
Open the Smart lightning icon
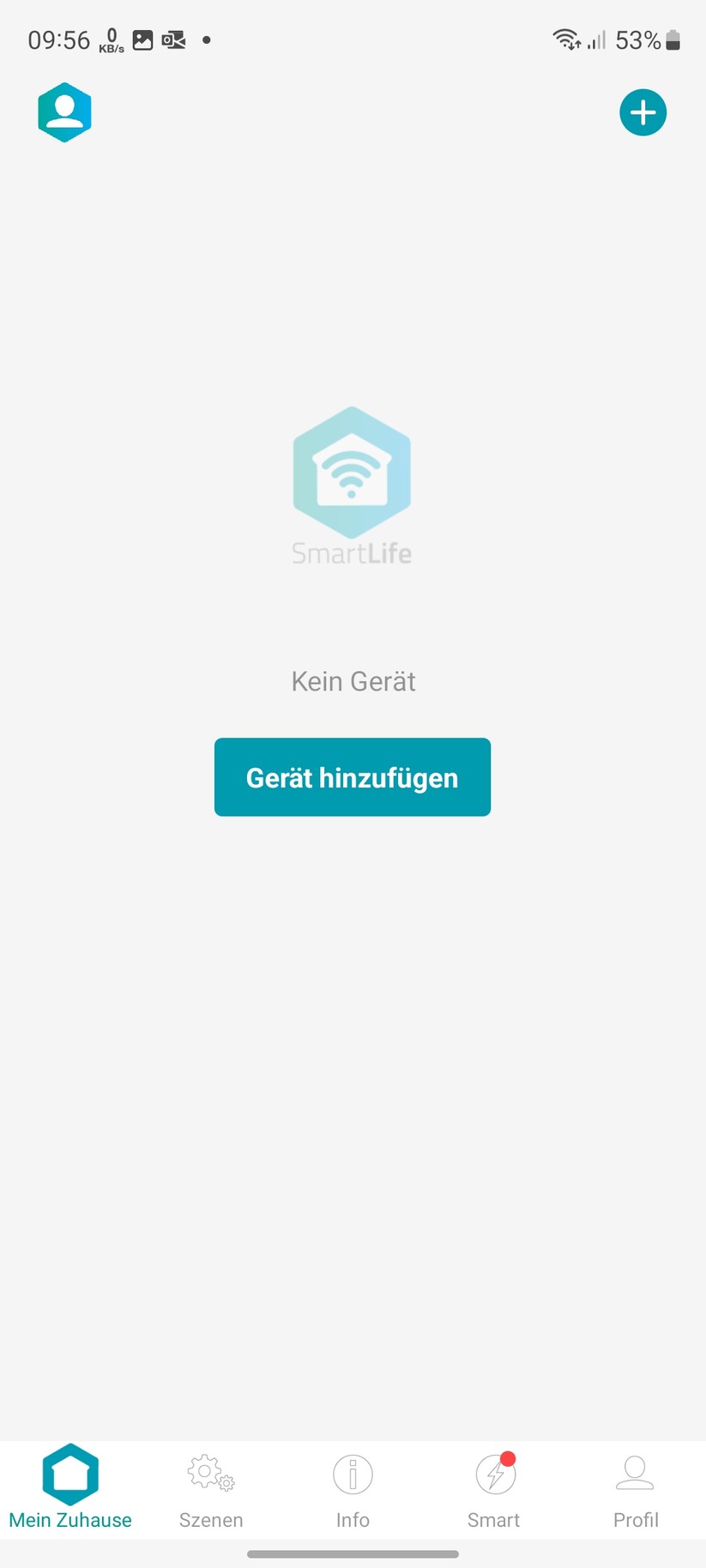pyautogui.click(x=494, y=1474)
